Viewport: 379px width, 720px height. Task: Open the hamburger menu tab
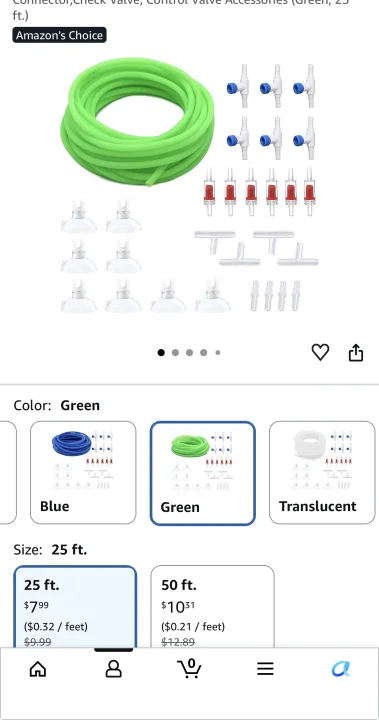point(265,669)
